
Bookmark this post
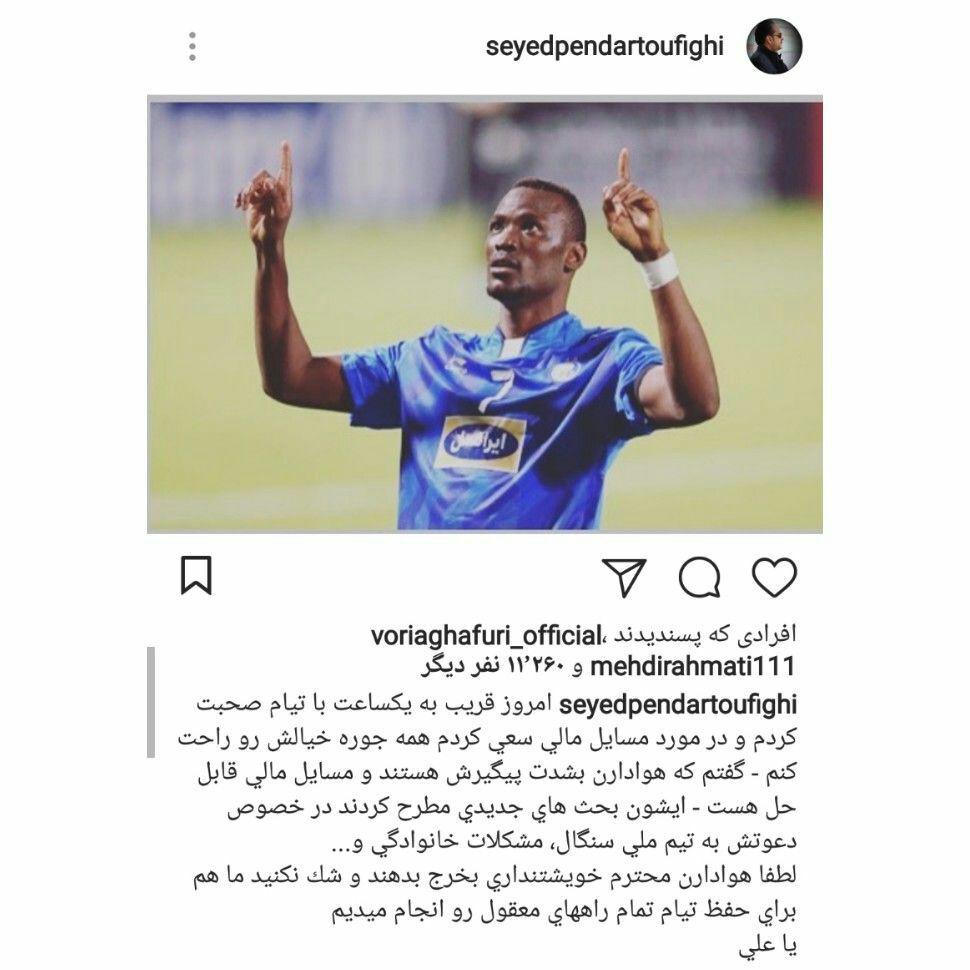pos(196,577)
